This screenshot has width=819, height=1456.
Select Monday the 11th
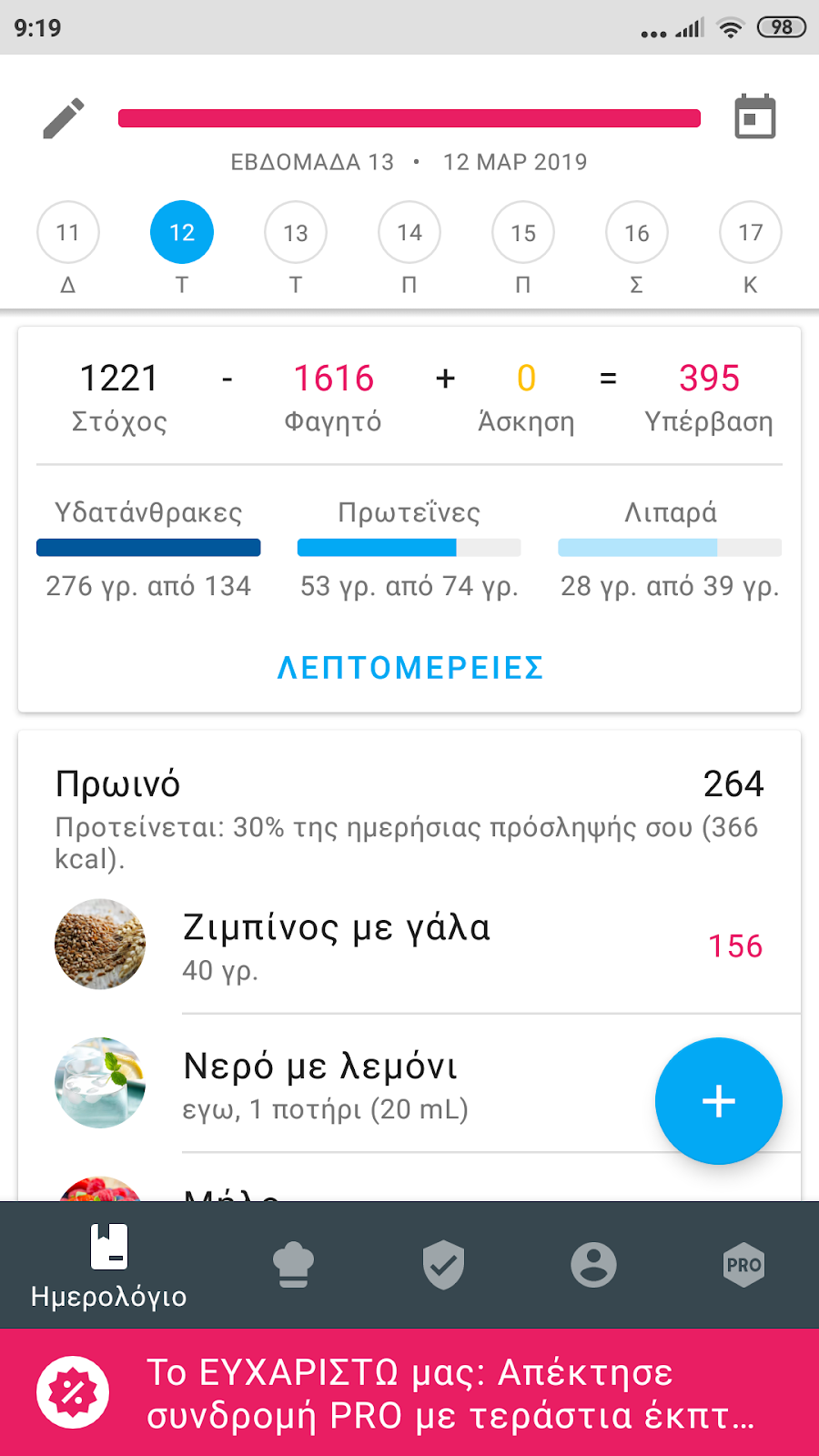click(68, 233)
